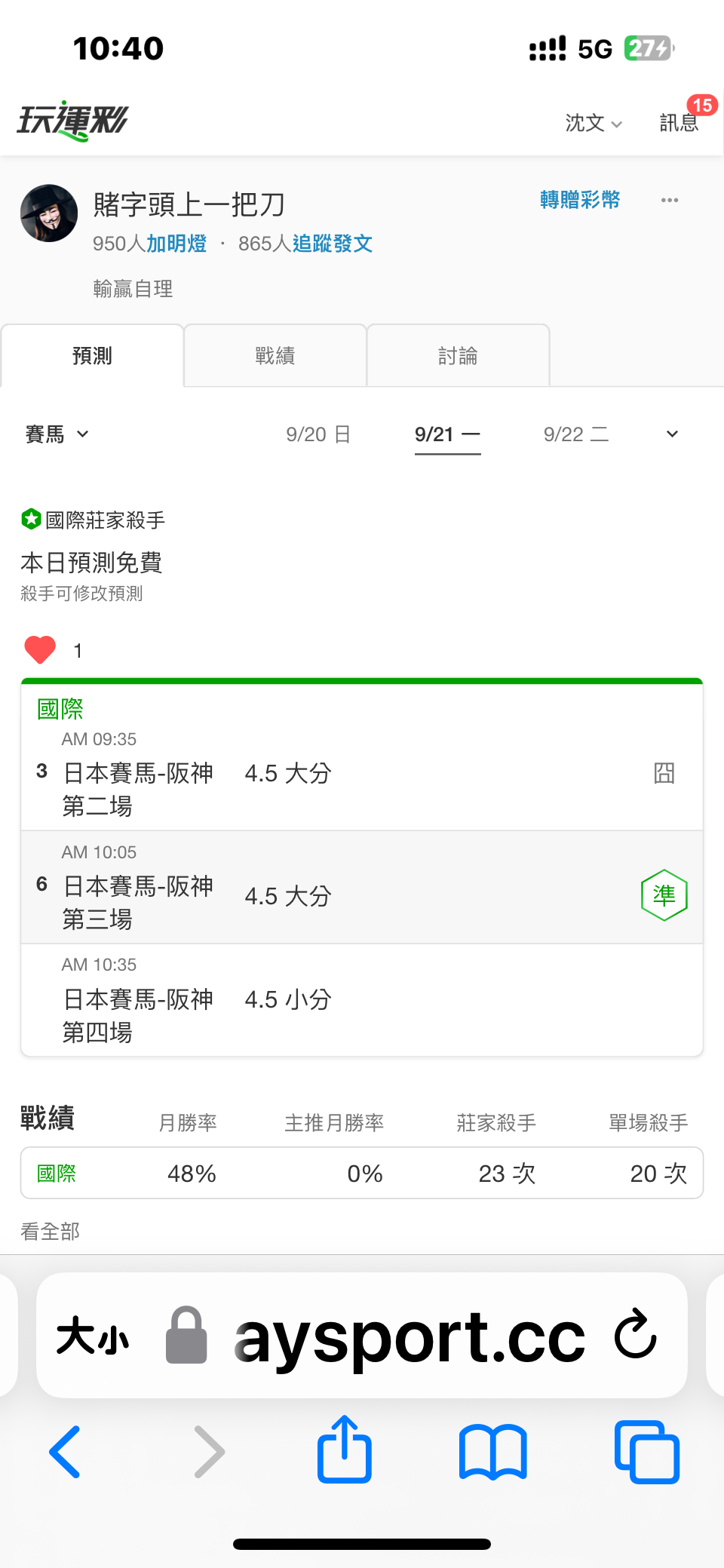Open Safari bookmarks
This screenshot has width=724, height=1568.
[492, 1451]
